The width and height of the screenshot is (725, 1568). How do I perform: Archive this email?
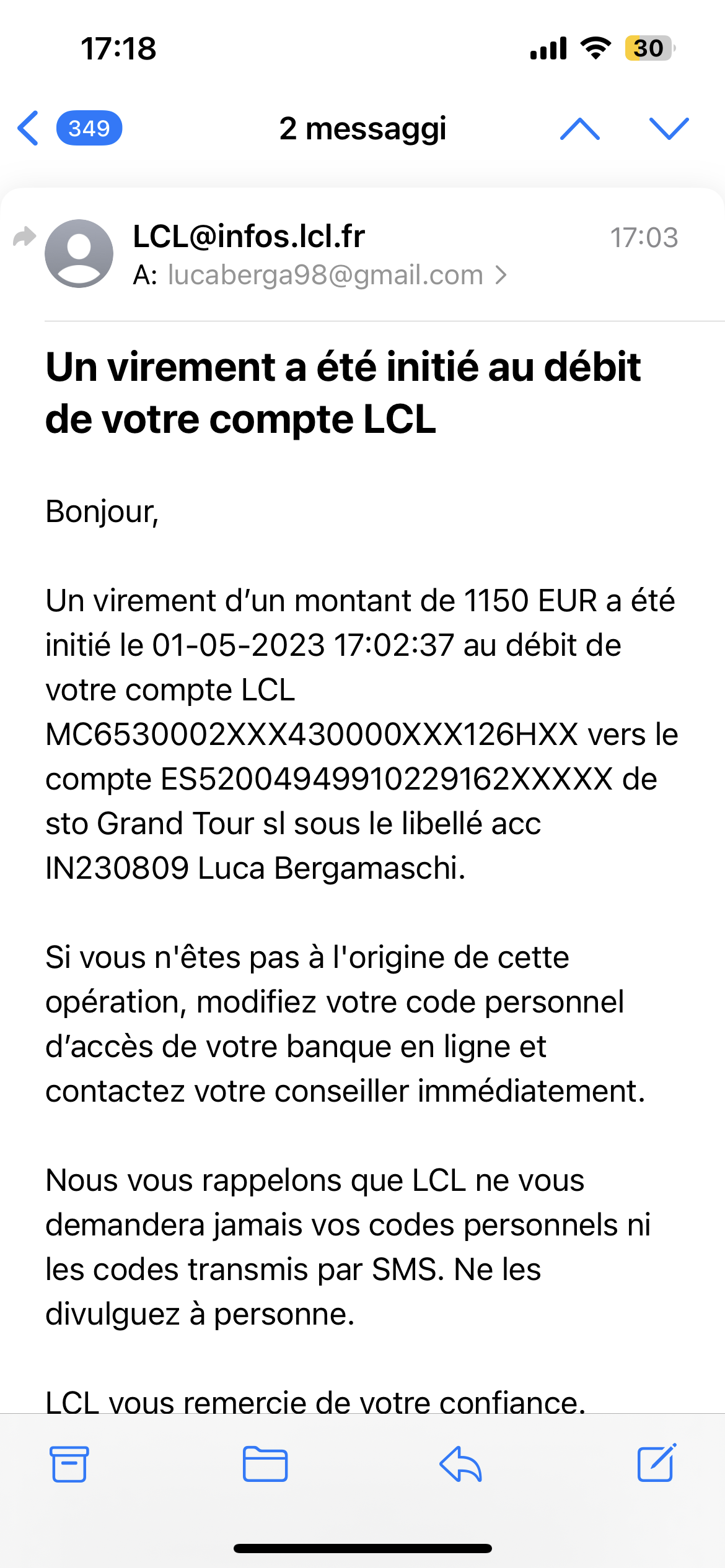(69, 1464)
